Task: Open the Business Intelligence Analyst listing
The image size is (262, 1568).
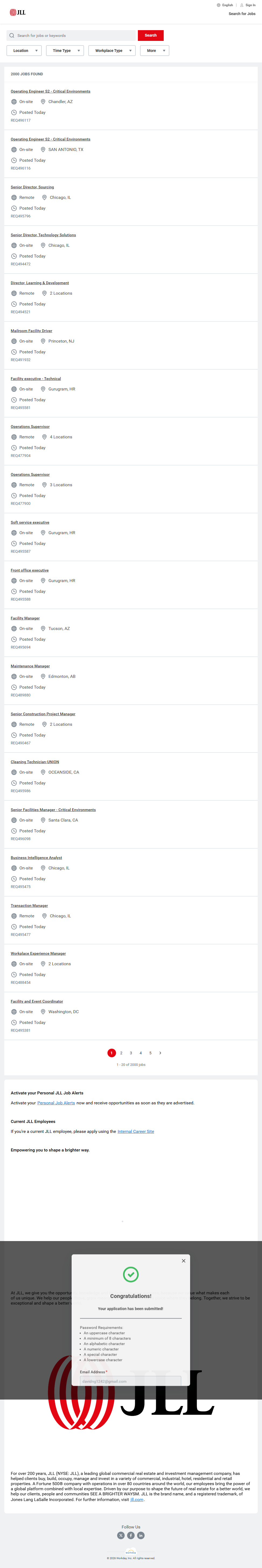Action: [x=36, y=858]
